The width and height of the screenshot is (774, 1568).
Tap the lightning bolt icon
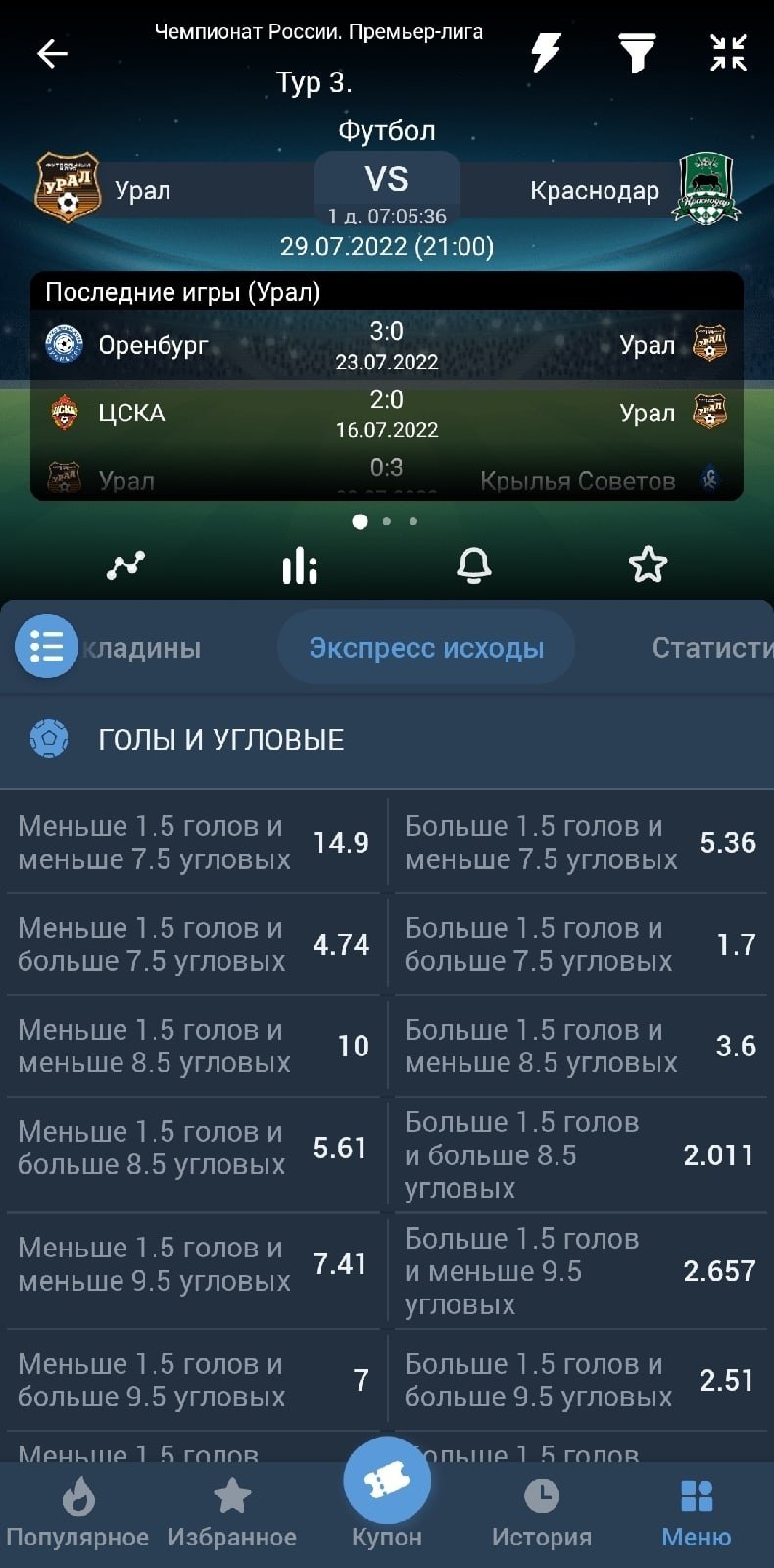click(546, 53)
